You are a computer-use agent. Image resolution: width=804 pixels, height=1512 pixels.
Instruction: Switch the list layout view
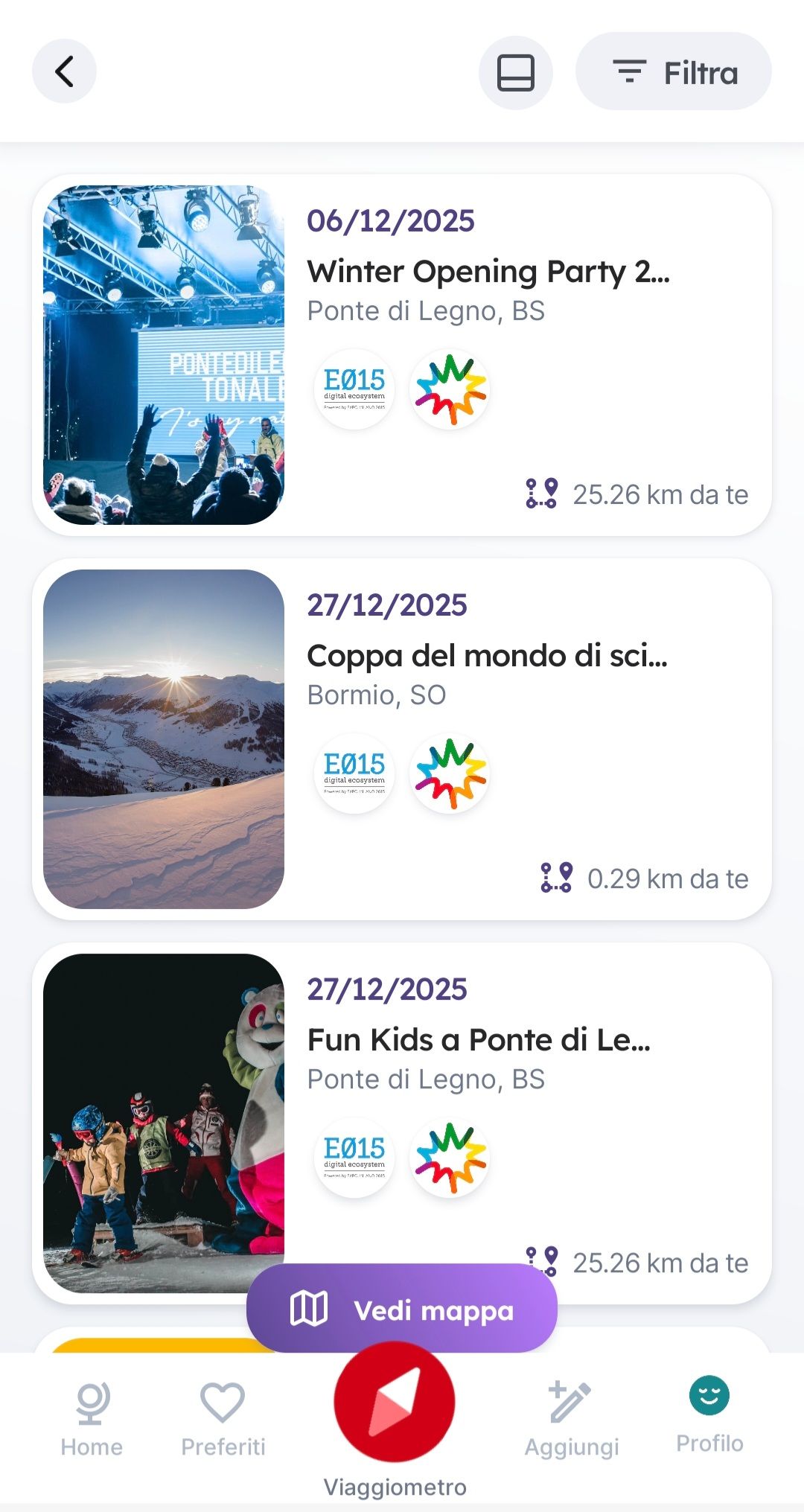[x=515, y=73]
